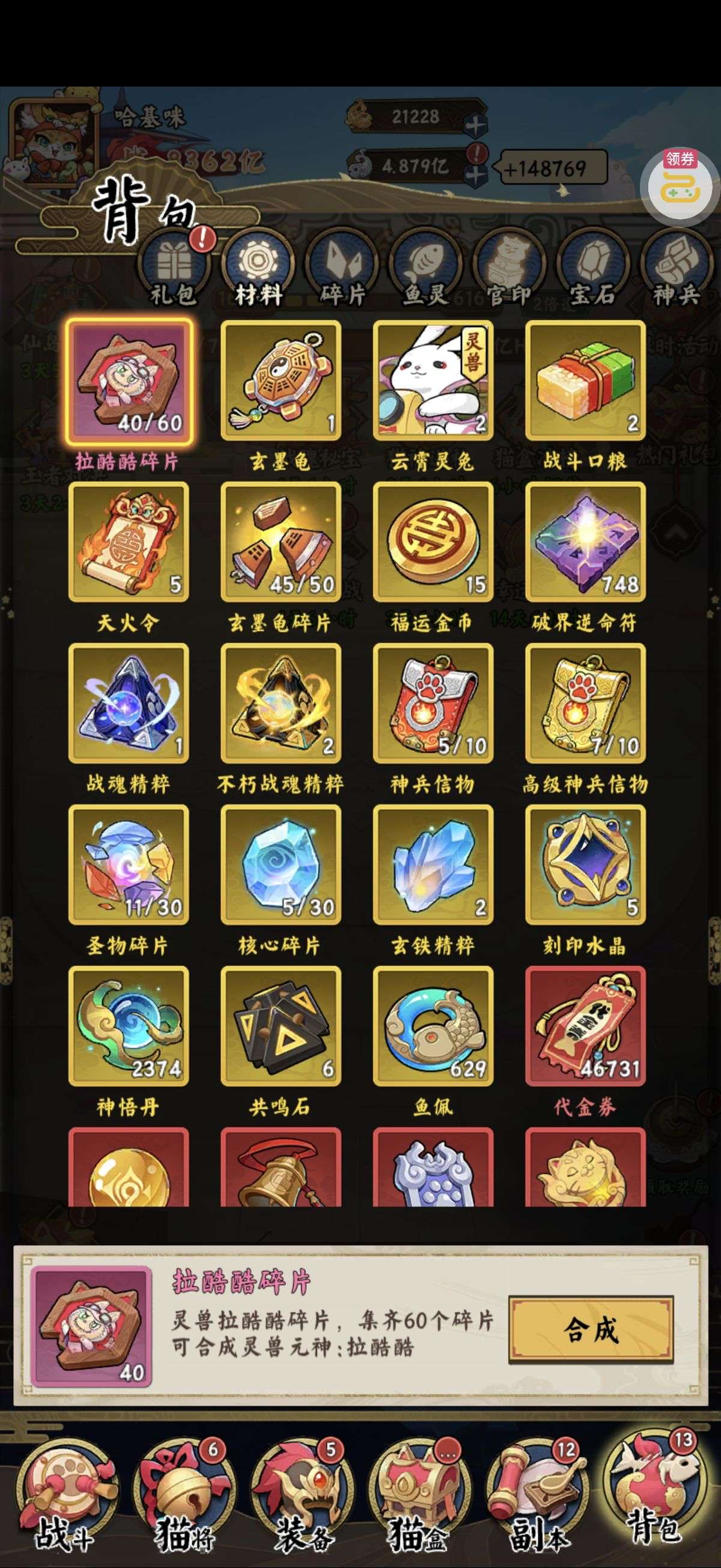The width and height of the screenshot is (721, 1568).
Task: Select the 神悟丹 item
Action: 129,1026
